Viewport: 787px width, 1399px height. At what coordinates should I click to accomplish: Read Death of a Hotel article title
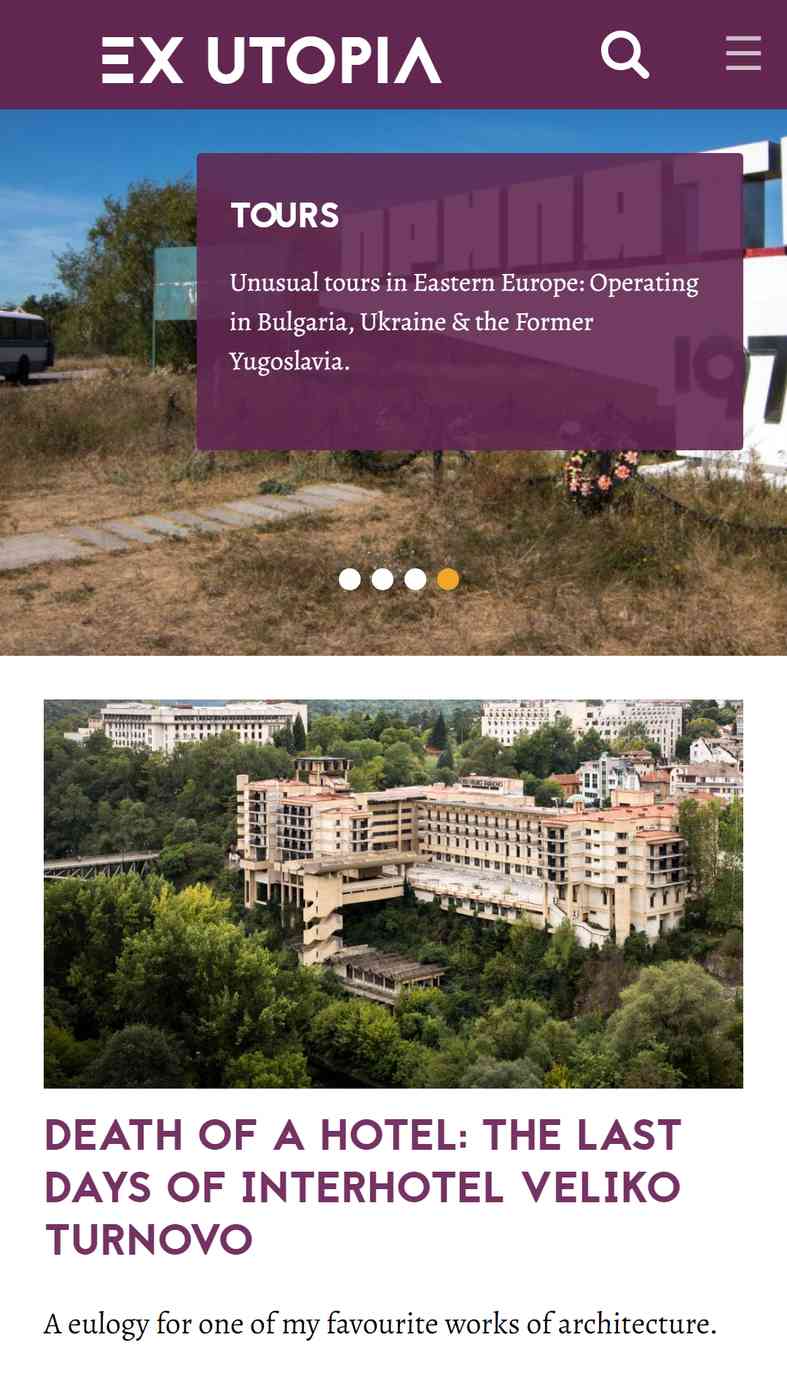363,1188
